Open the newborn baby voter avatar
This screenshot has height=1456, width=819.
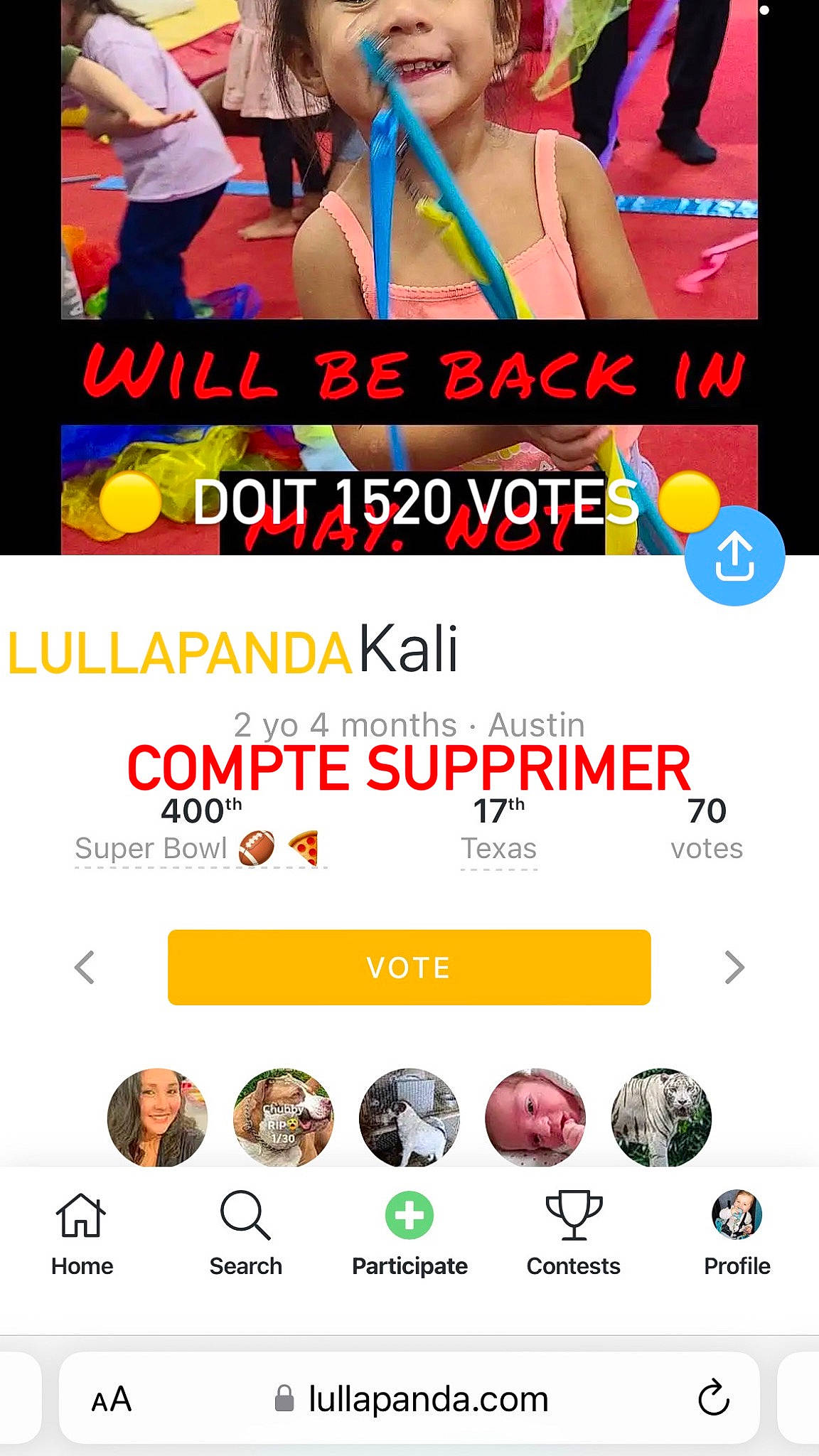(x=535, y=1117)
